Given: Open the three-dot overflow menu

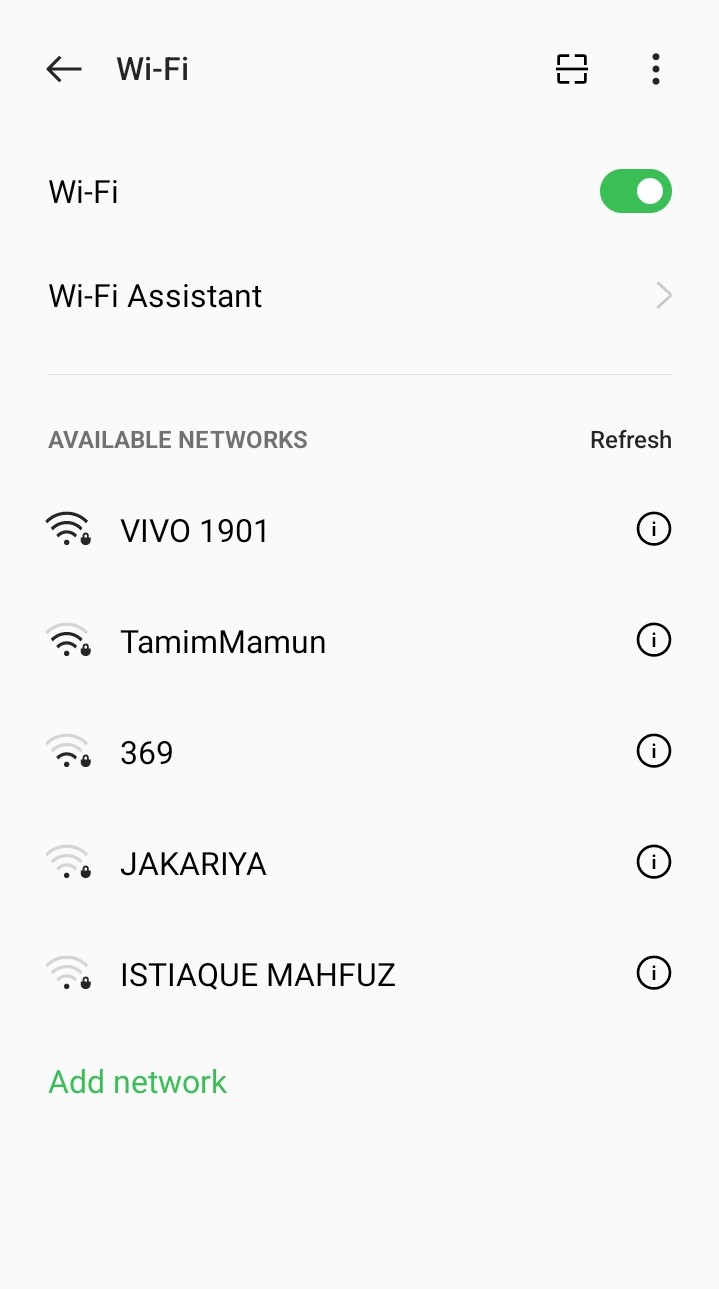Looking at the screenshot, I should 655,69.
